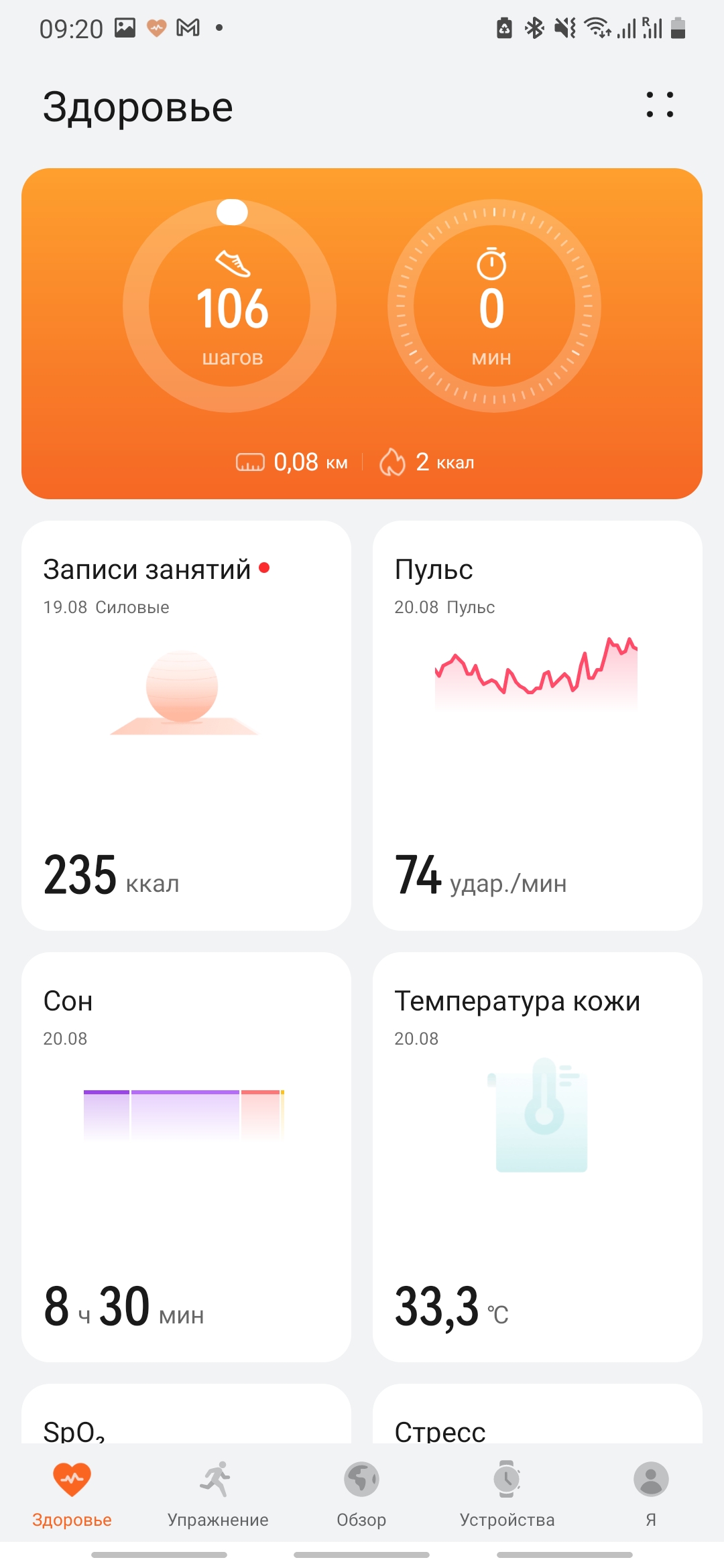This screenshot has height=1568, width=724.
Task: Open the Я profile tab
Action: click(x=651, y=1492)
